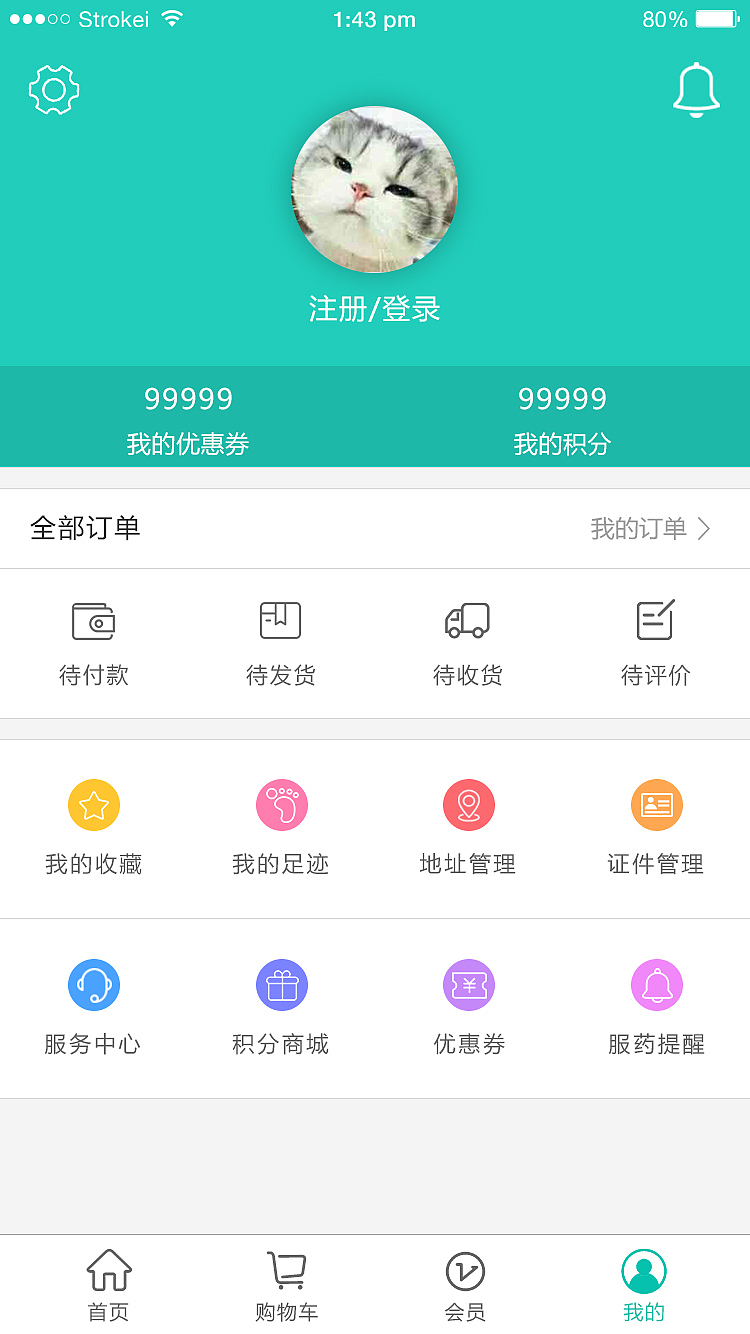The width and height of the screenshot is (750, 1334).
Task: Switch to the 首页 home tab
Action: tap(109, 1284)
